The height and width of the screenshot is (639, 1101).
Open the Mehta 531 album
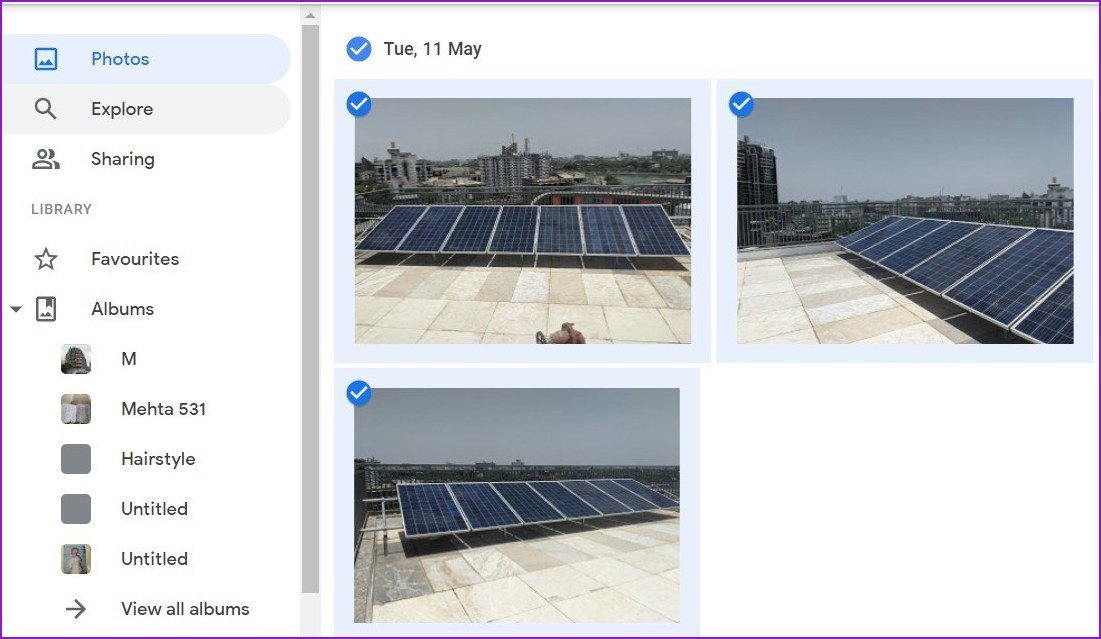pyautogui.click(x=163, y=409)
